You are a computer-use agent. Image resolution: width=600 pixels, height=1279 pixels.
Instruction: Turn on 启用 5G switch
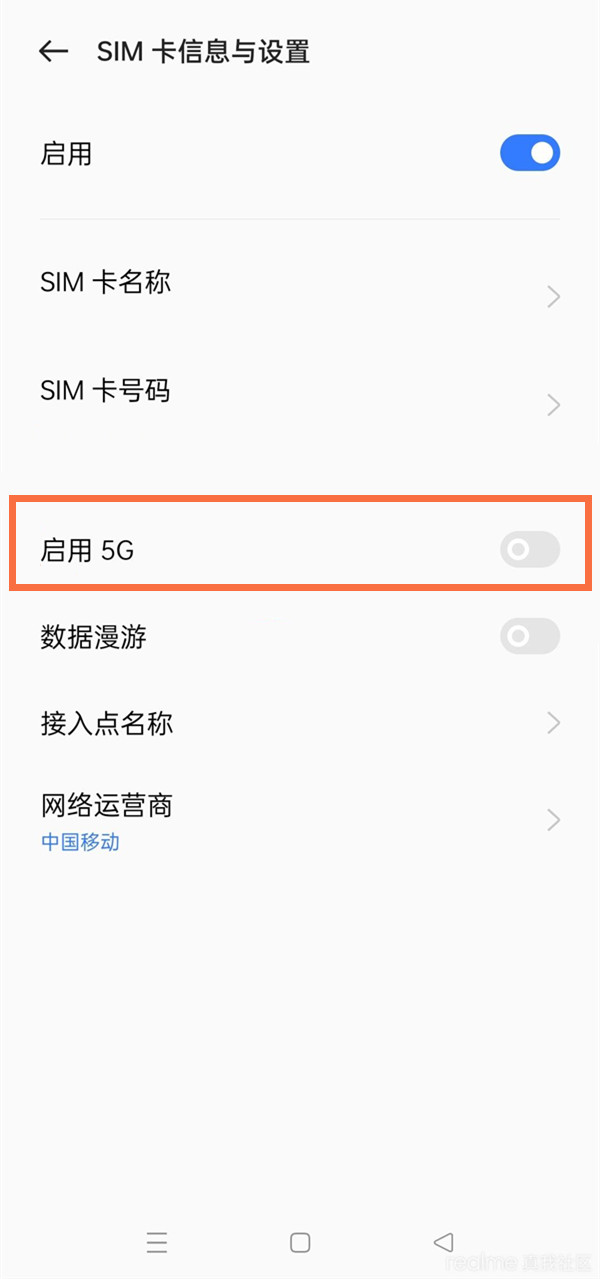[x=529, y=549]
